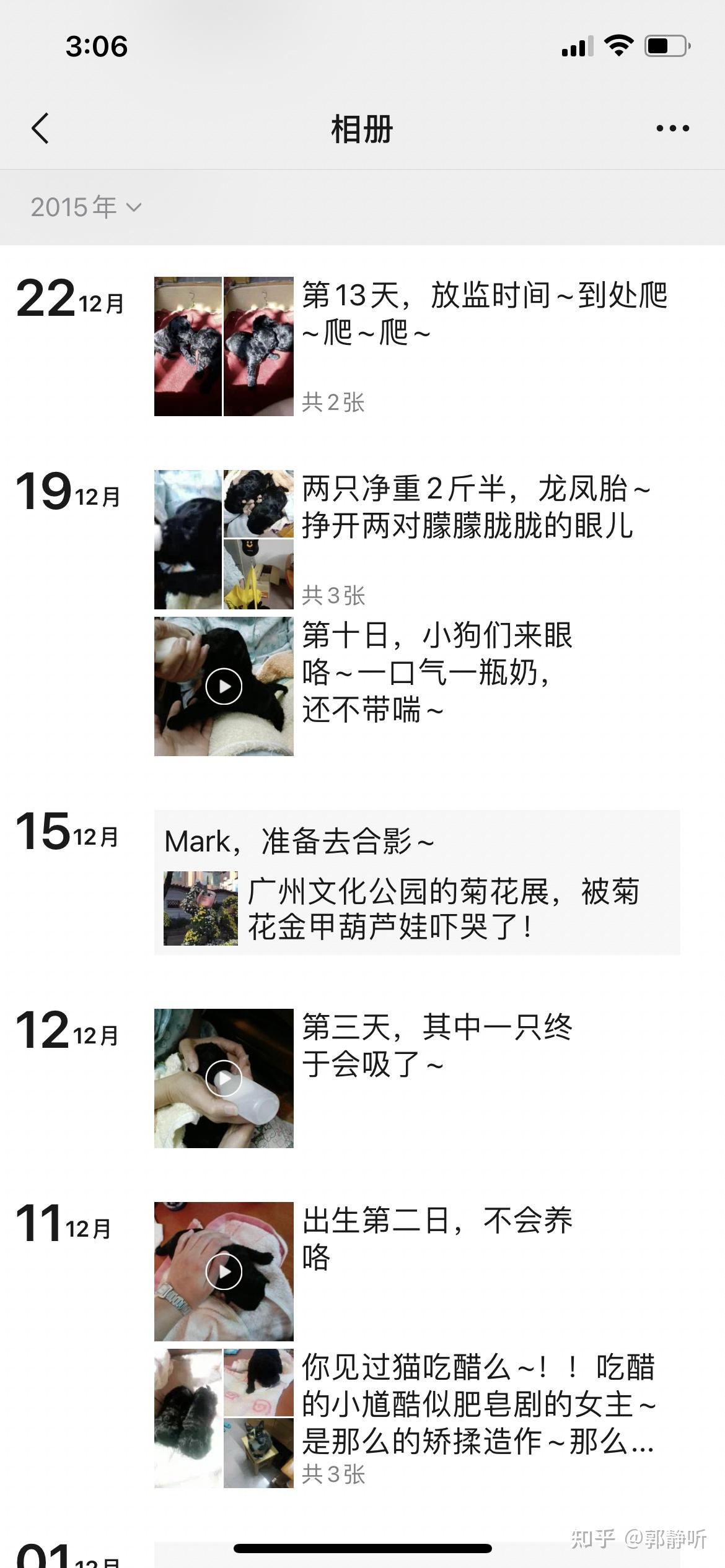Open the three-dot more options menu
This screenshot has height=1568, width=725.
tap(672, 128)
